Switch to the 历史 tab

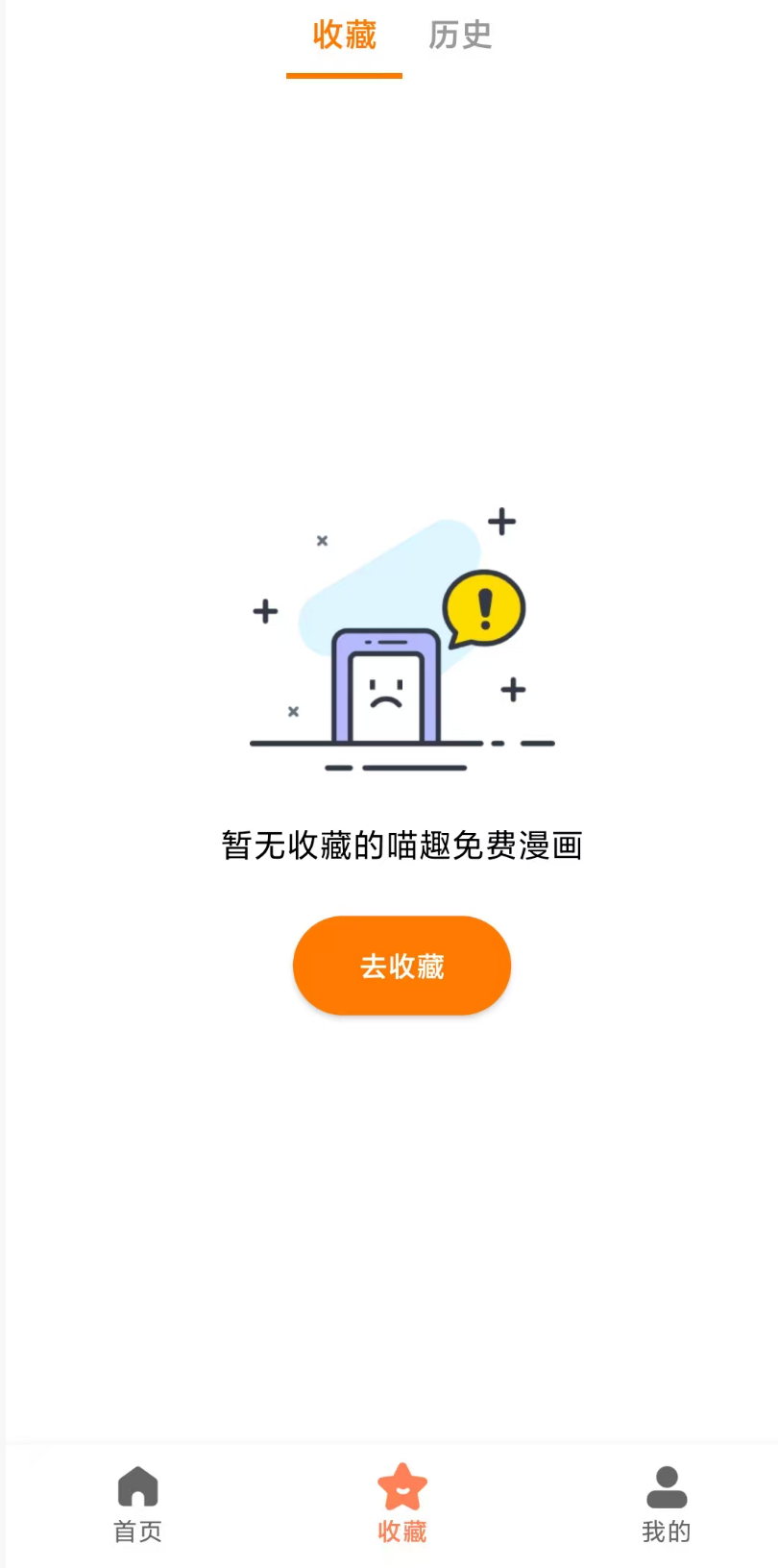[x=460, y=36]
